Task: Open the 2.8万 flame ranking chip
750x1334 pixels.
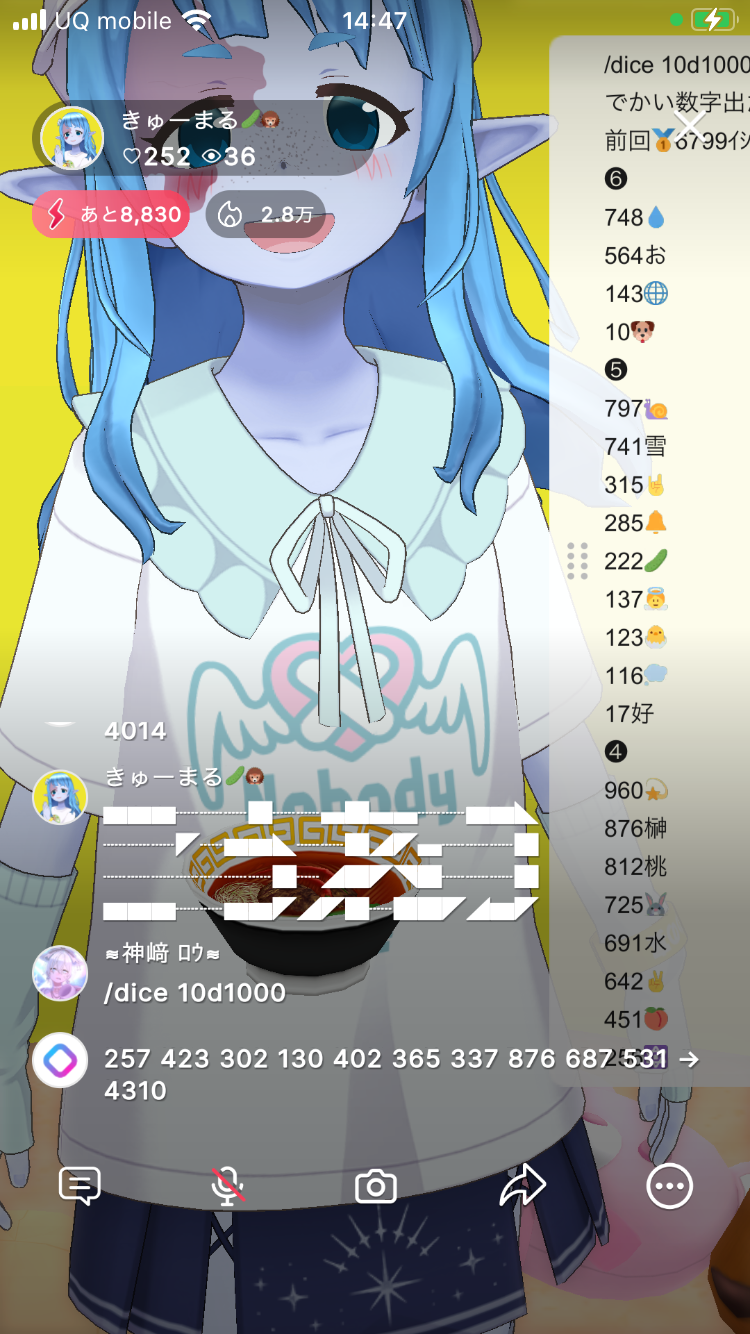Action: [265, 214]
